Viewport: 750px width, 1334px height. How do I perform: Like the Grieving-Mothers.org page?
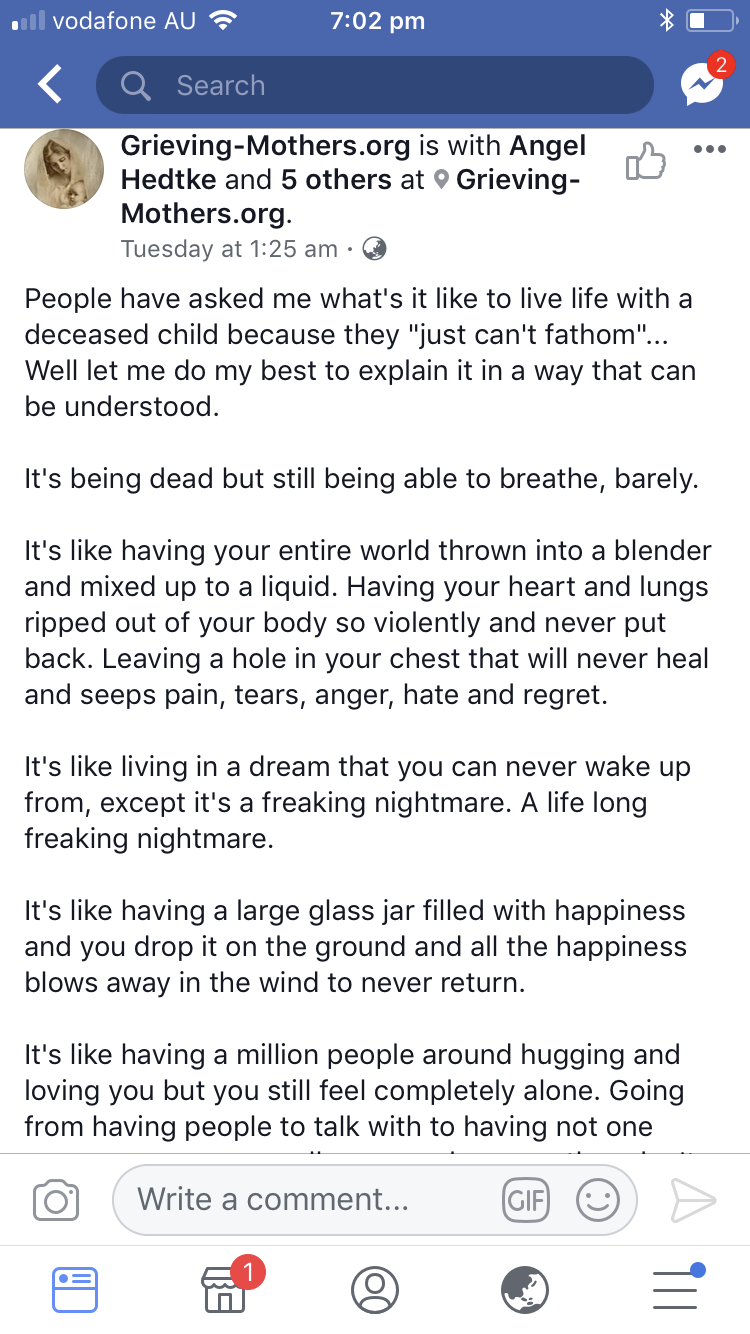(645, 161)
